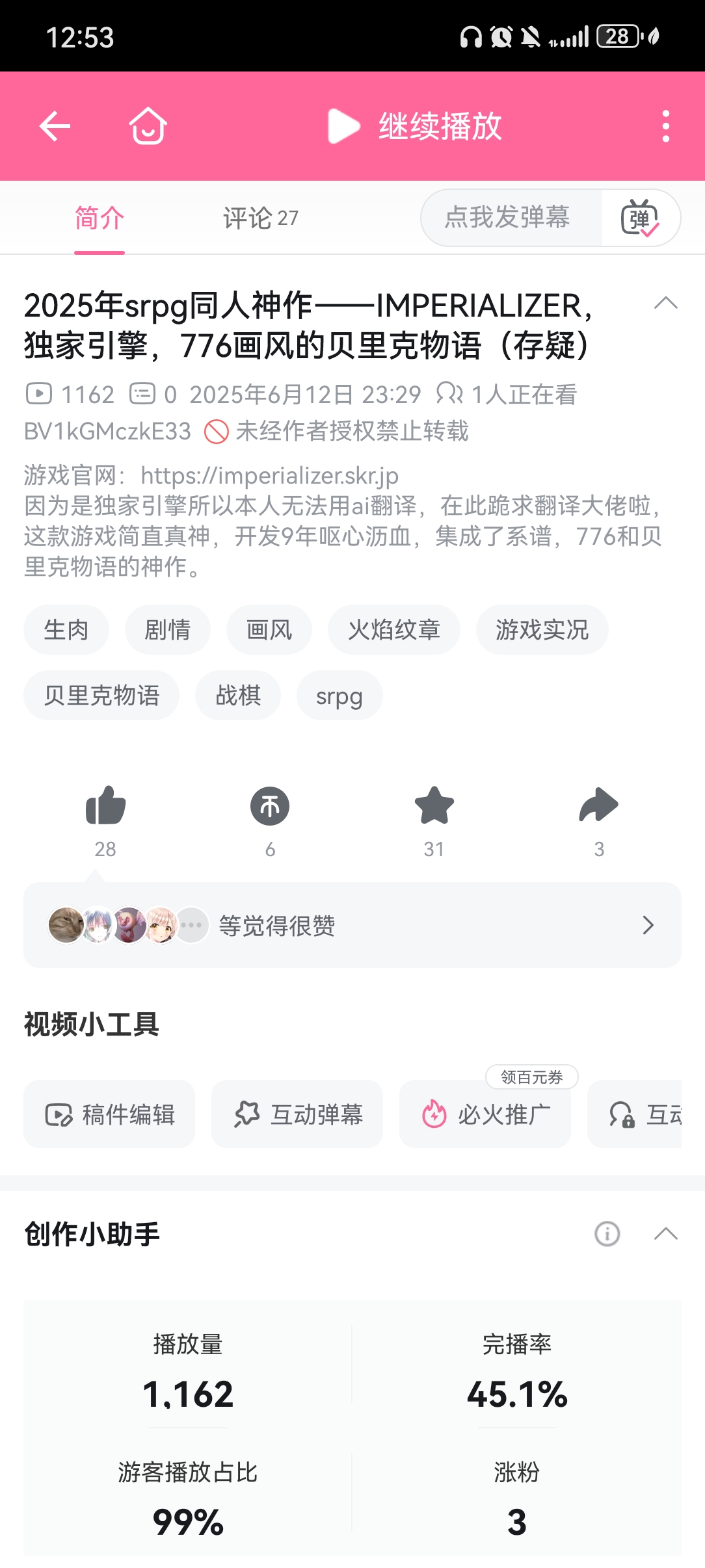Give a coin to this video

pyautogui.click(x=270, y=820)
